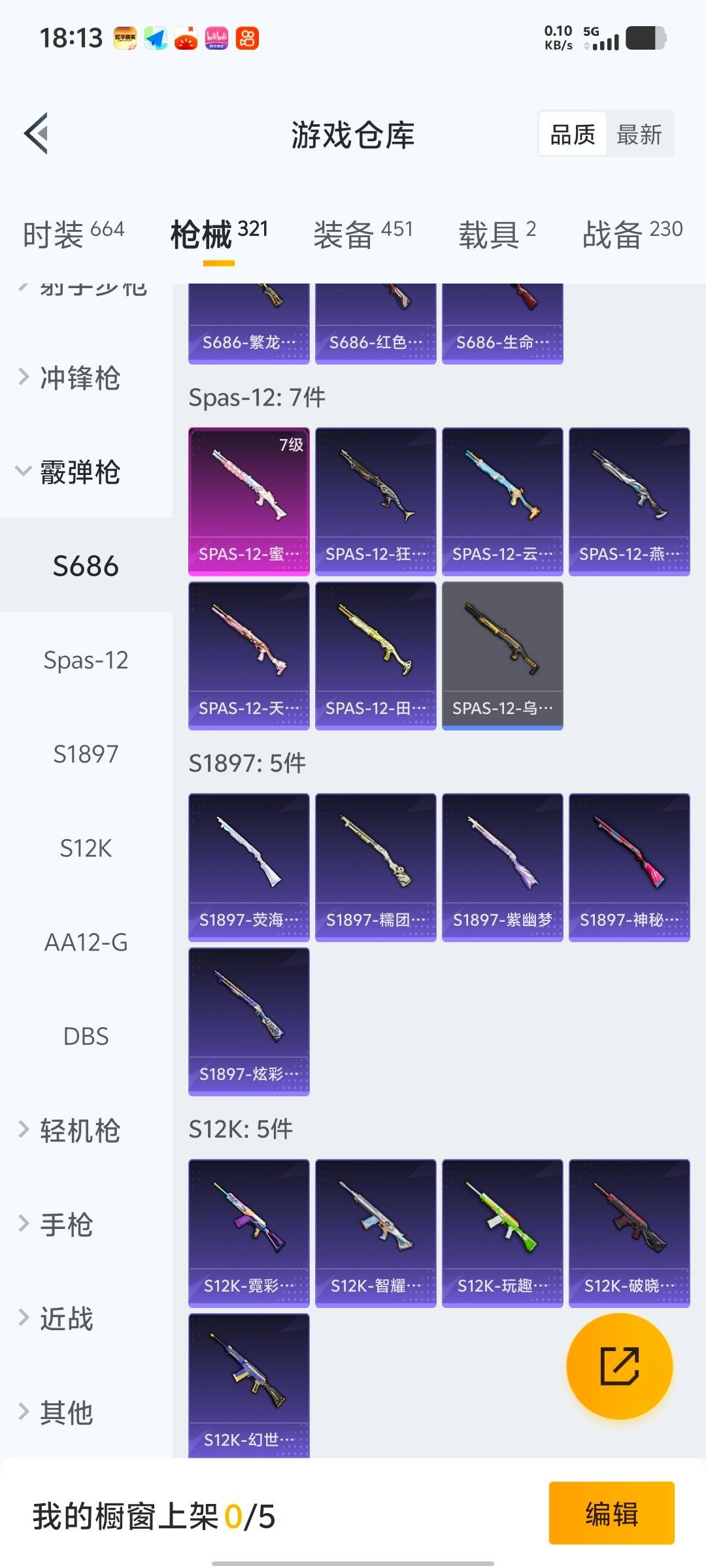
Task: Collapse the 霰弹枪 category
Action: pyautogui.click(x=80, y=472)
